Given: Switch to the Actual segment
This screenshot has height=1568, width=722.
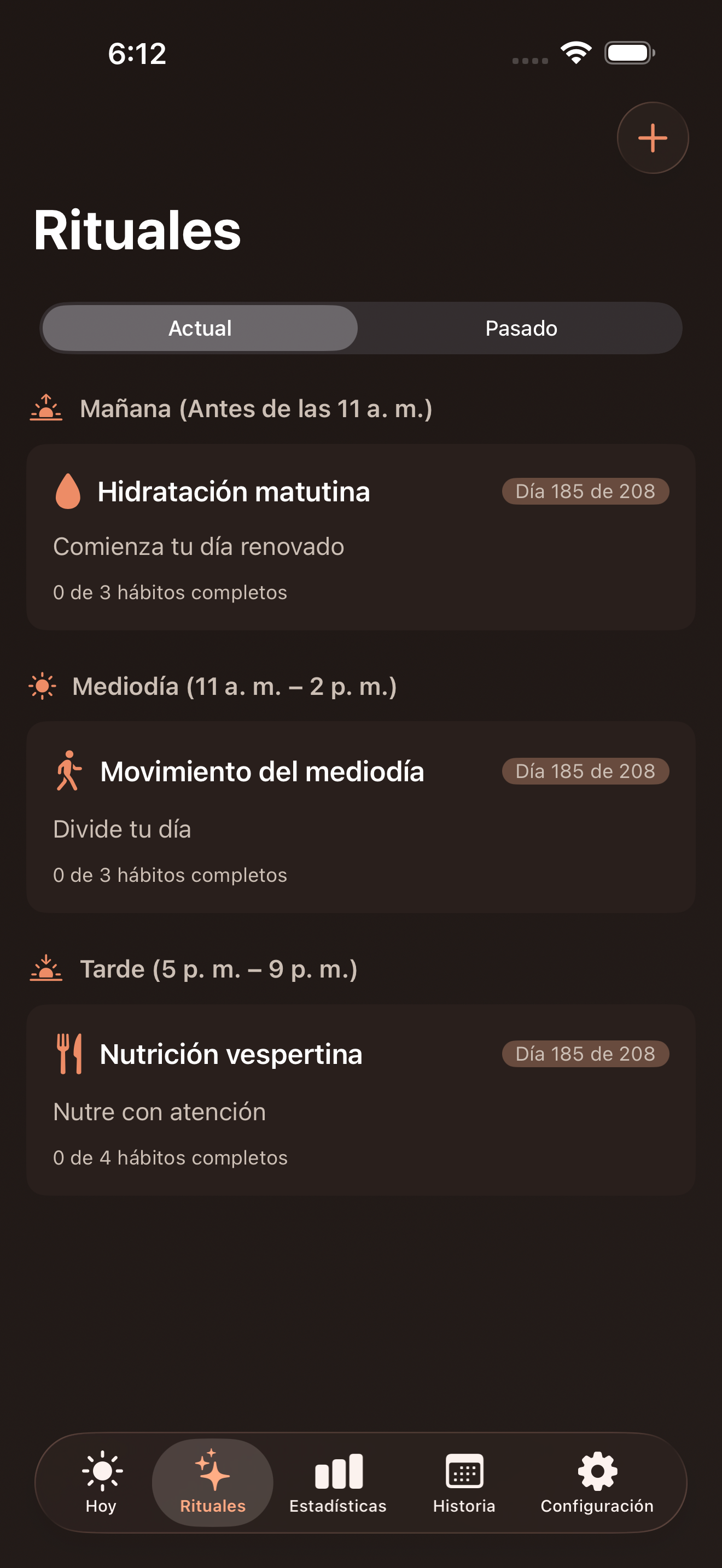Looking at the screenshot, I should [x=200, y=328].
